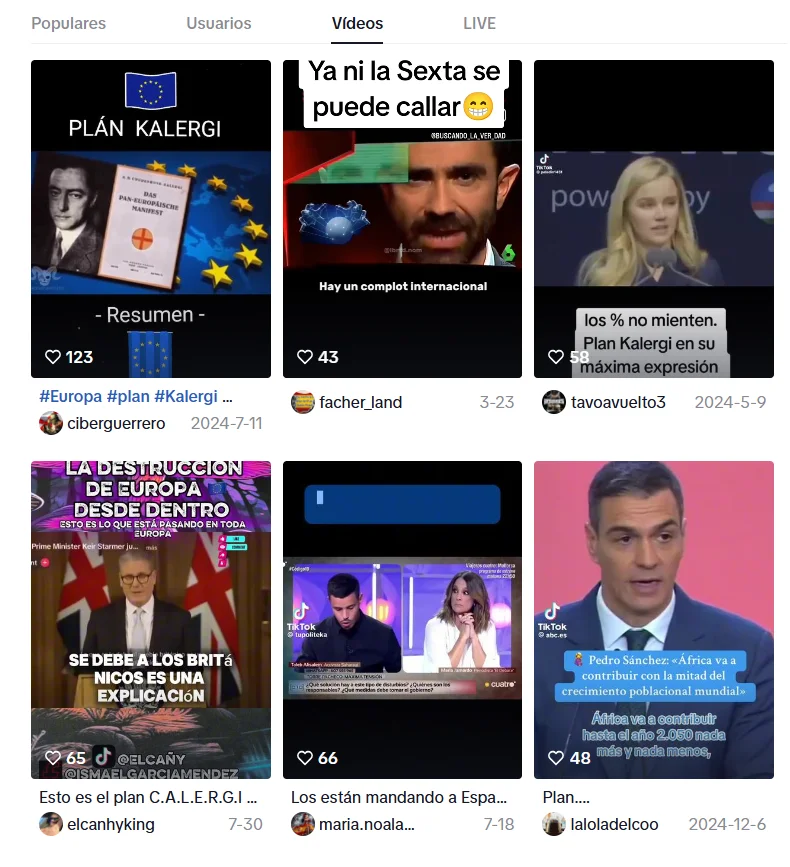Image resolution: width=790 pixels, height=867 pixels.
Task: Switch to the Usuarios tab
Action: click(x=218, y=23)
